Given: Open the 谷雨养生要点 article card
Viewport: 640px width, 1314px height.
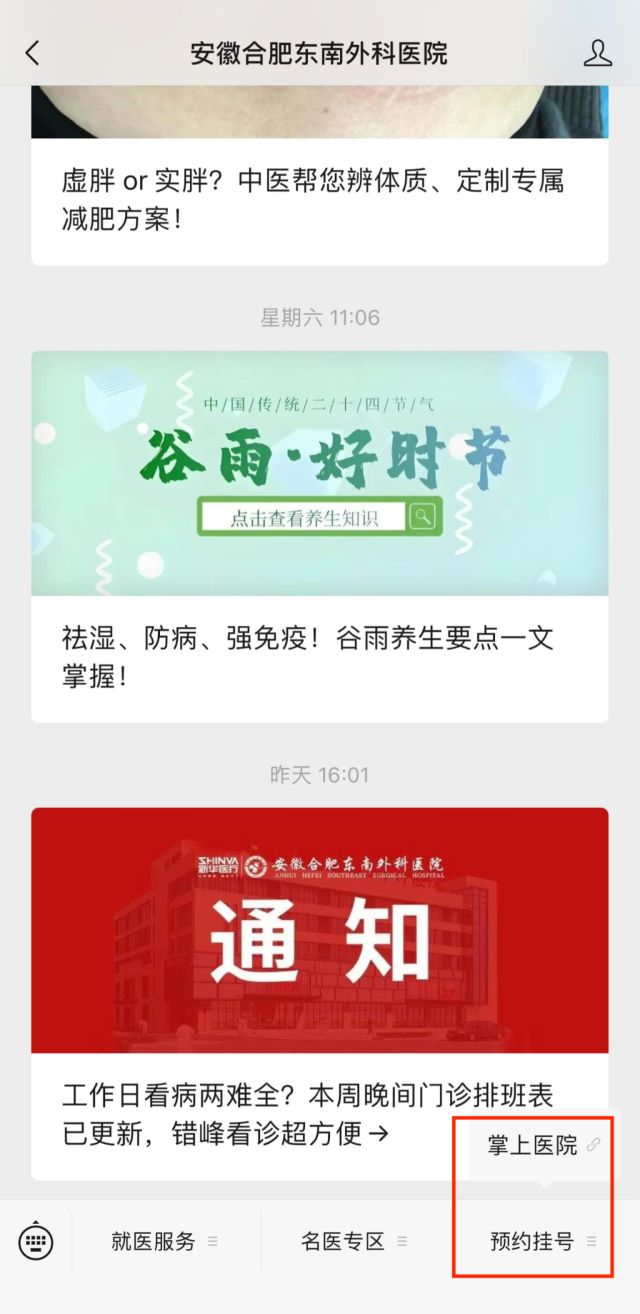Looking at the screenshot, I should point(319,535).
